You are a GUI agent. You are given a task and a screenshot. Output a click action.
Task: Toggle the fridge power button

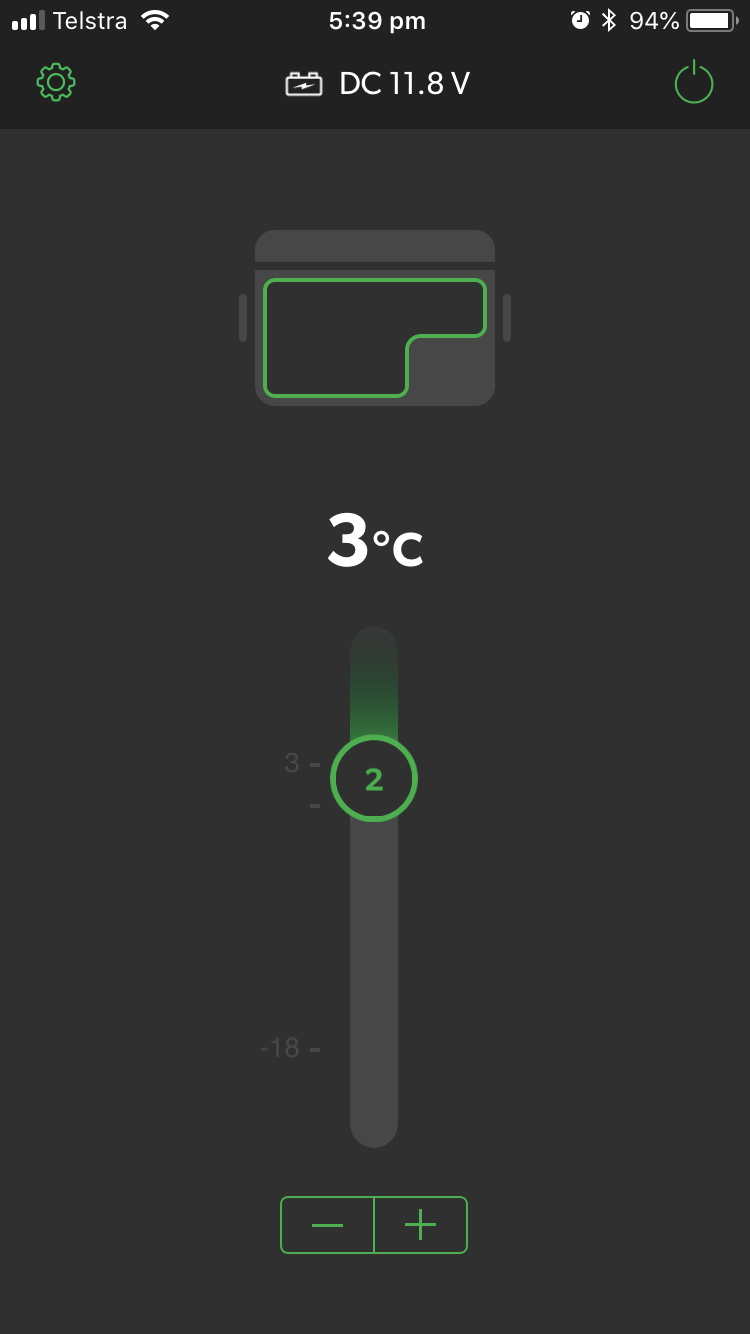694,83
